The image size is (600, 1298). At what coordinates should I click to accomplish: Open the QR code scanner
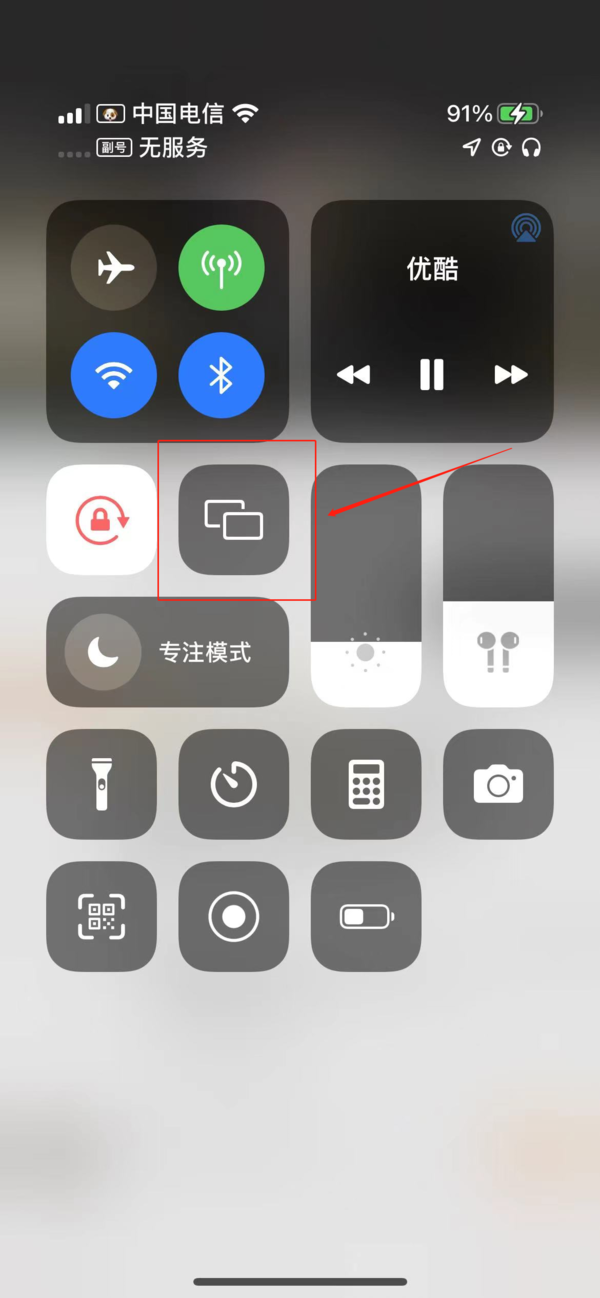coord(102,916)
